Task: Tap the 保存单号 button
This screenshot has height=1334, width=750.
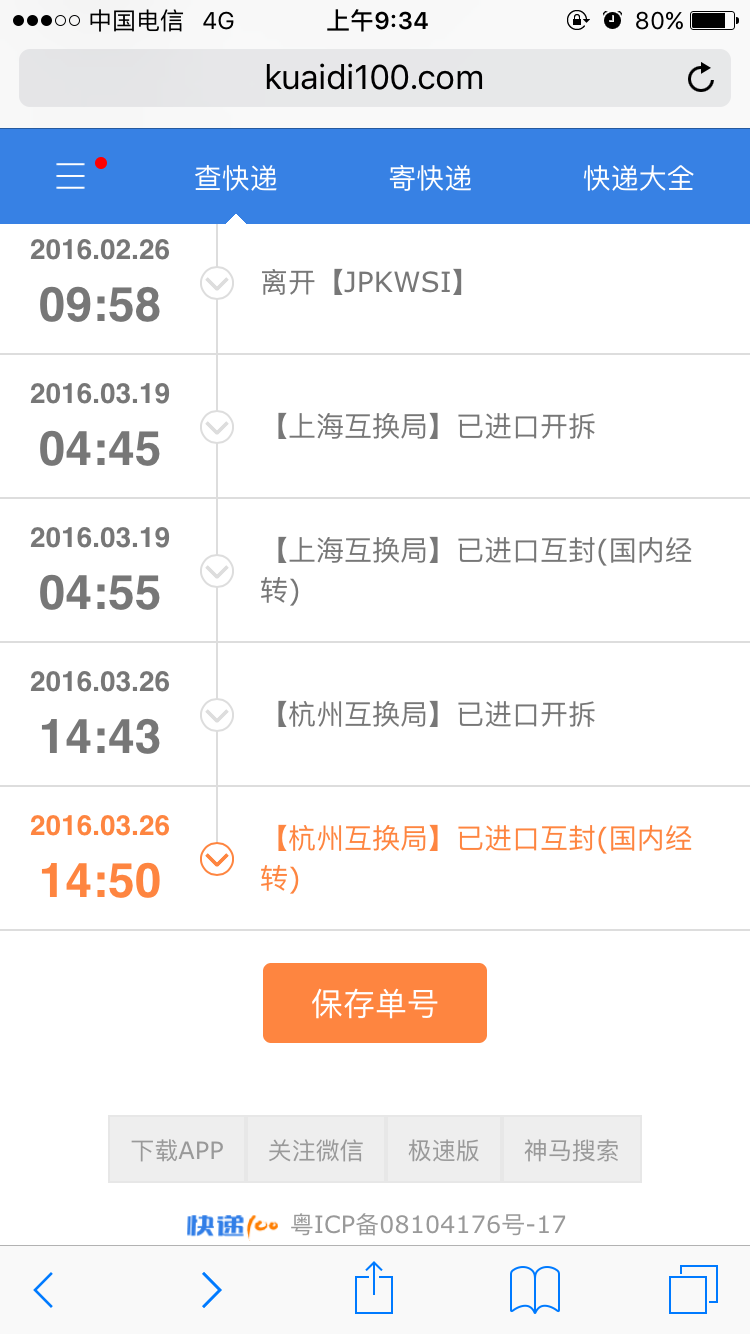Action: click(375, 1003)
